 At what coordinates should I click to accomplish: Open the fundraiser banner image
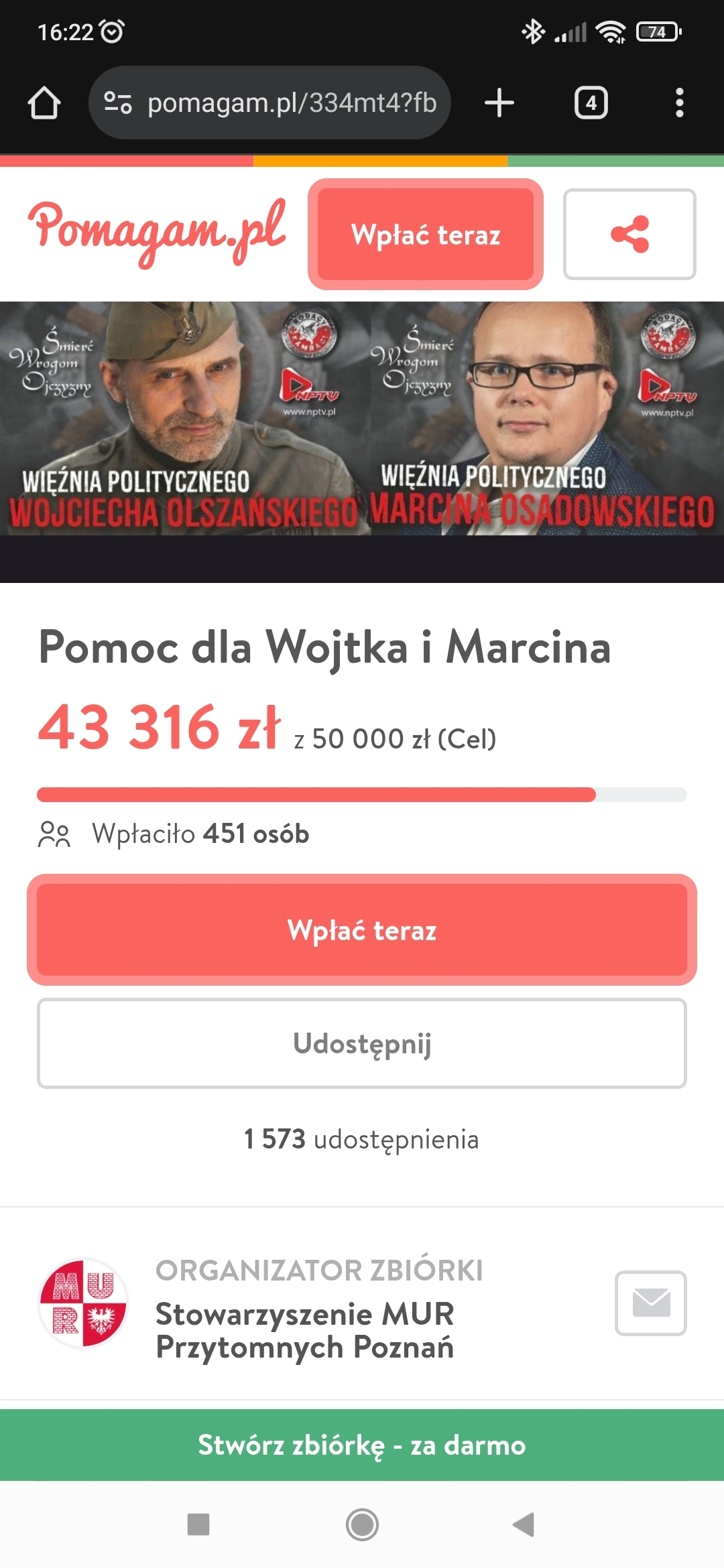[x=362, y=419]
